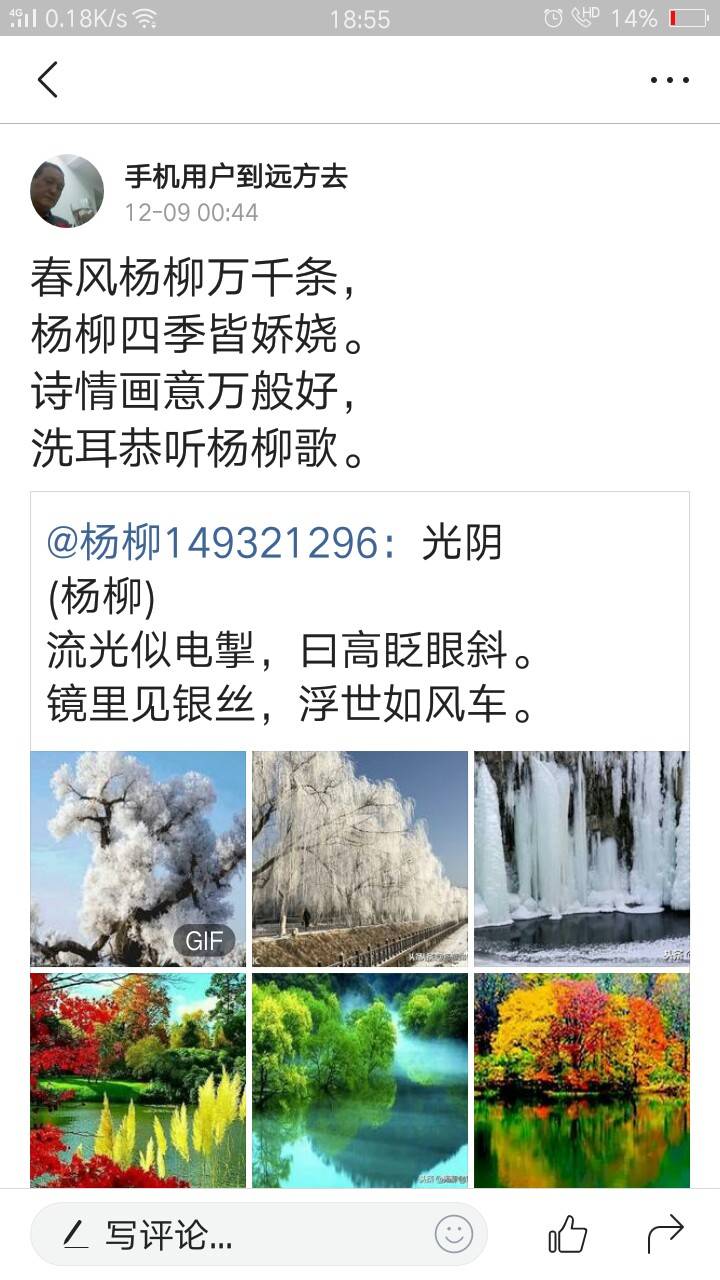Share this post via the arrow icon
Image resolution: width=720 pixels, height=1280 pixels.
pyautogui.click(x=665, y=1234)
